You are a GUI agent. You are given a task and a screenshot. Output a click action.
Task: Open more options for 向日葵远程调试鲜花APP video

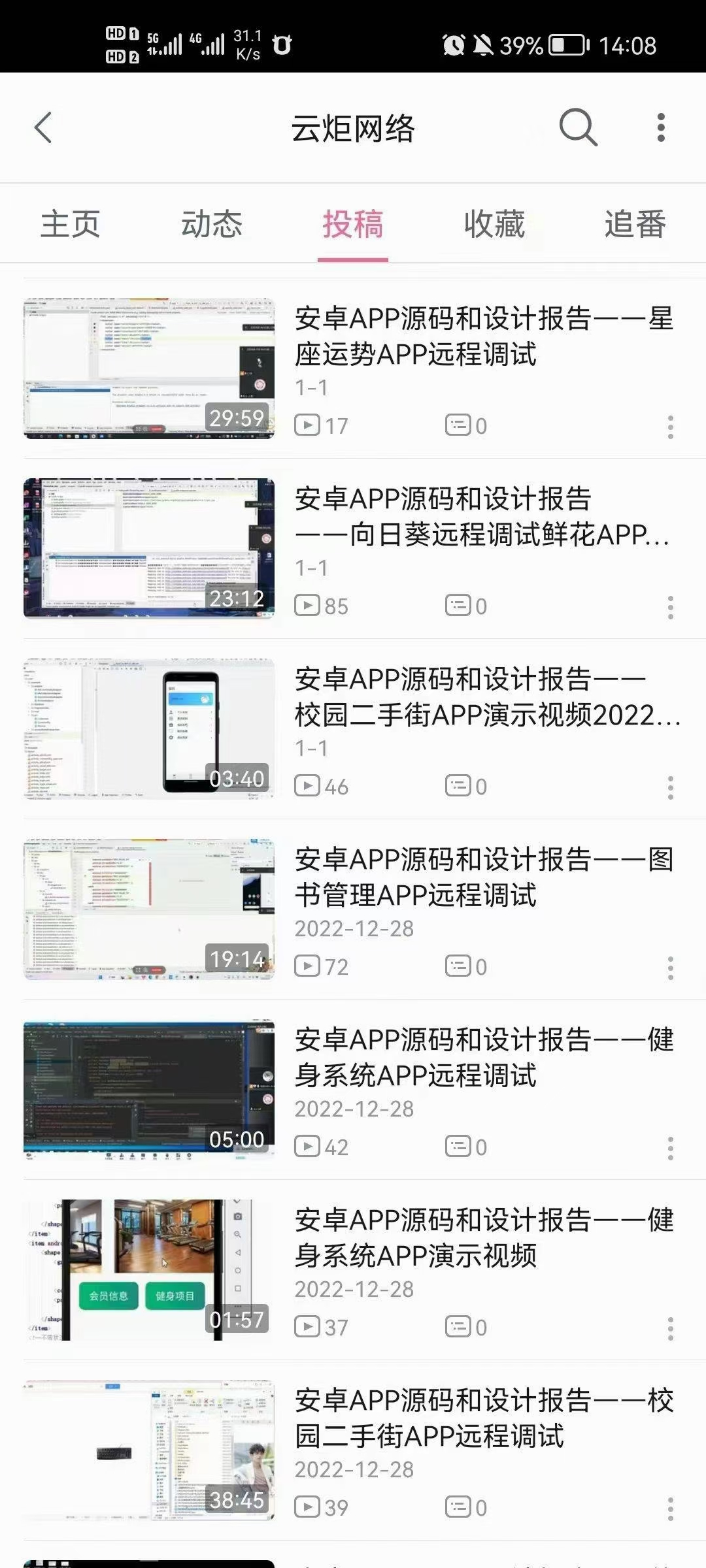click(670, 607)
